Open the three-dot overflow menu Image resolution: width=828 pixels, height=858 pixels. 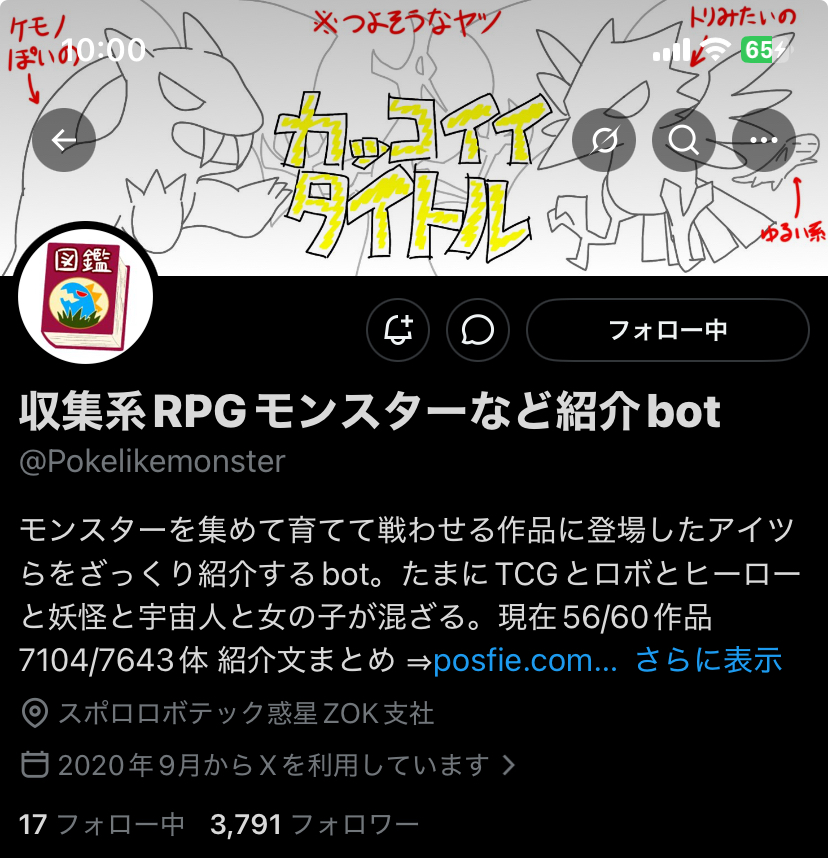pos(764,140)
